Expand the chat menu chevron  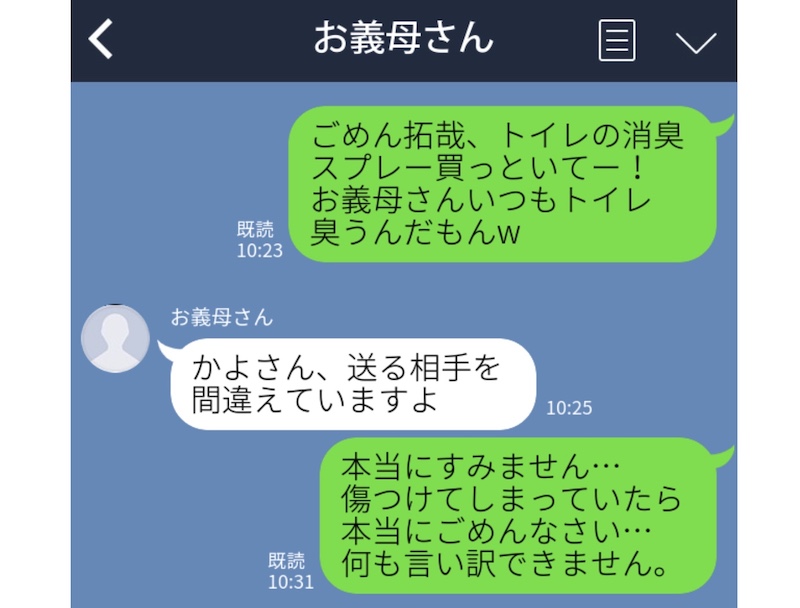pos(696,42)
